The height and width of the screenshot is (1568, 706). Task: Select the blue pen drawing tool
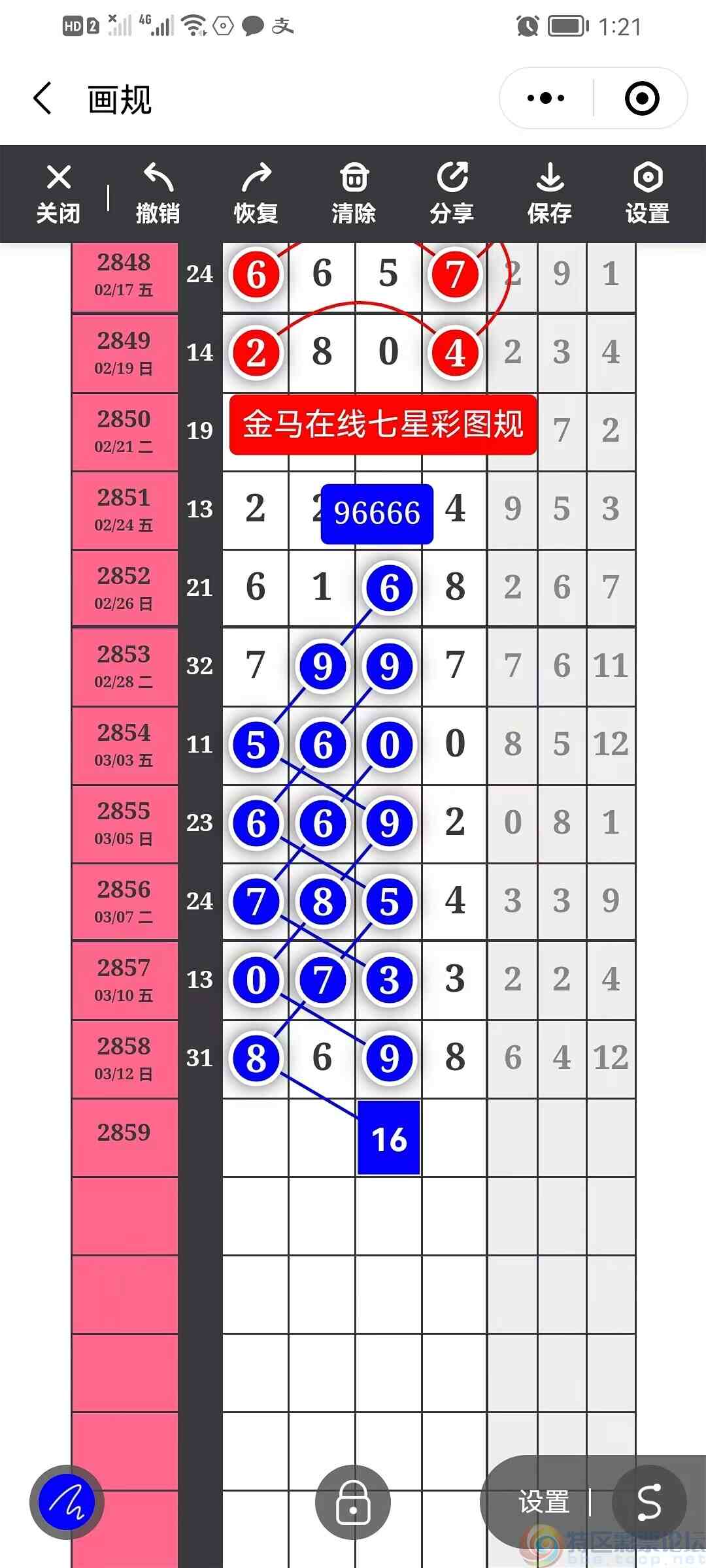[x=67, y=1502]
